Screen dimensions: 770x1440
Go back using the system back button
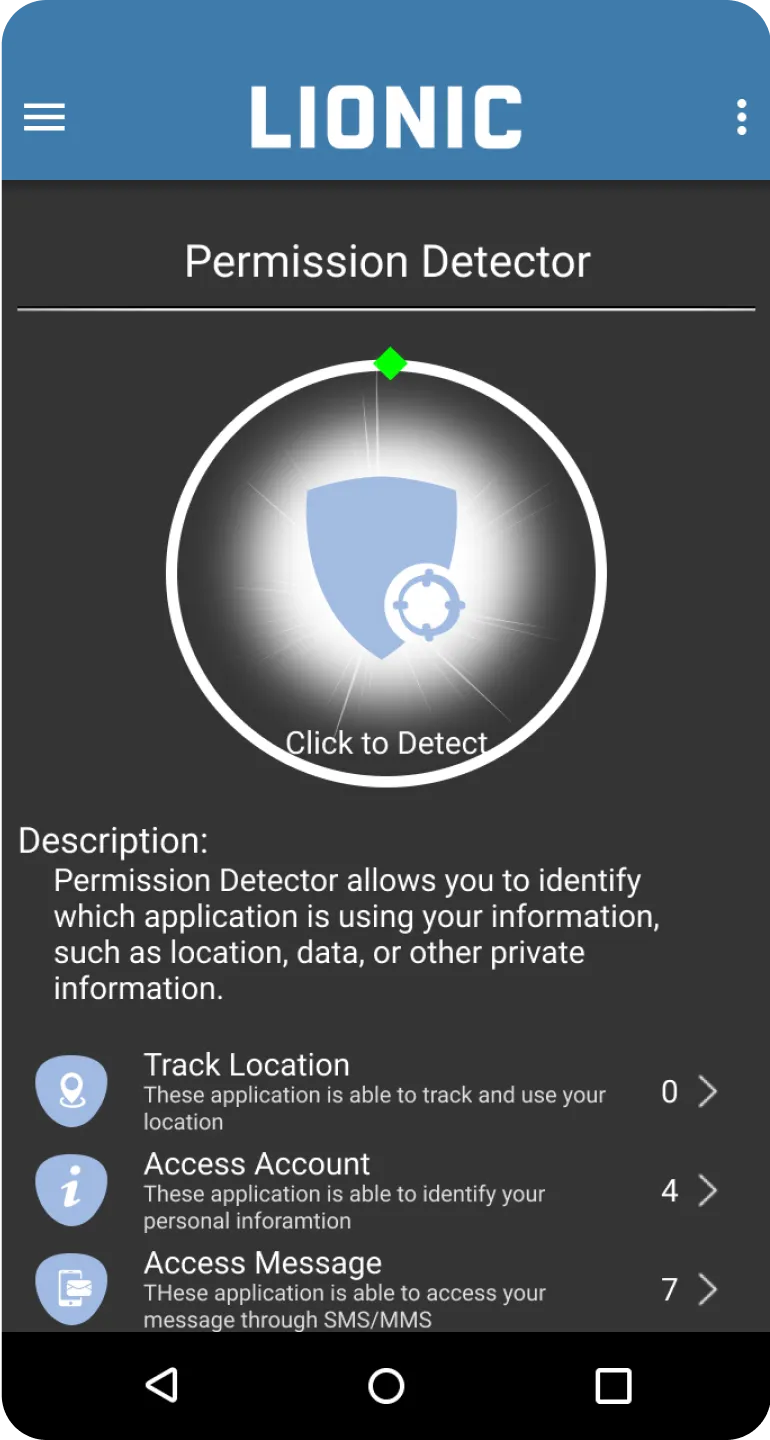click(161, 1386)
